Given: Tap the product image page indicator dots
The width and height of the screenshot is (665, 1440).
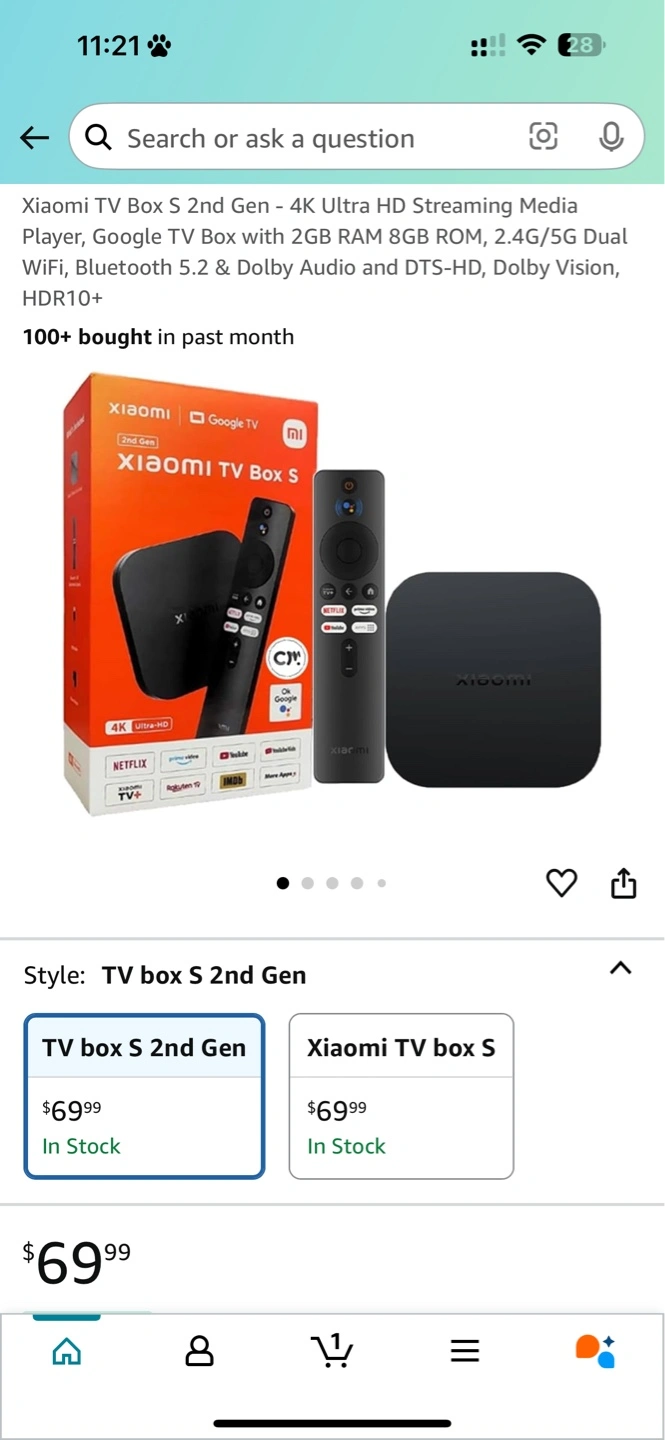Looking at the screenshot, I should [x=332, y=883].
